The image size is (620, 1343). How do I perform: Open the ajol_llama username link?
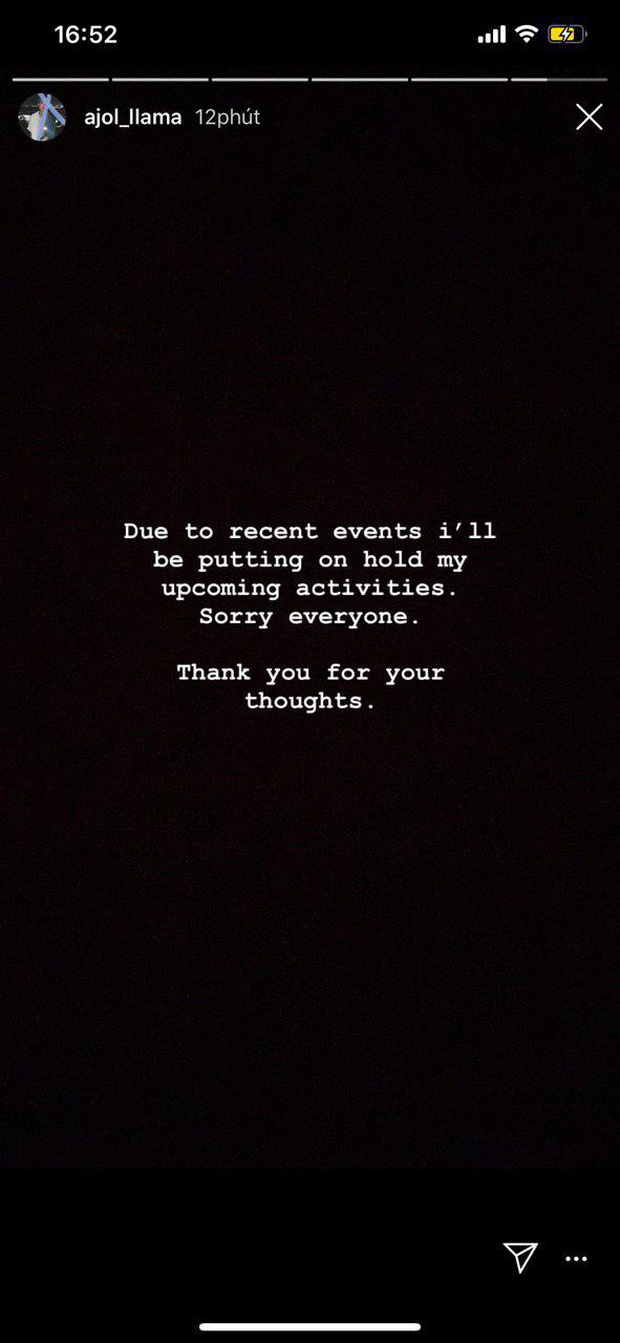click(x=133, y=118)
